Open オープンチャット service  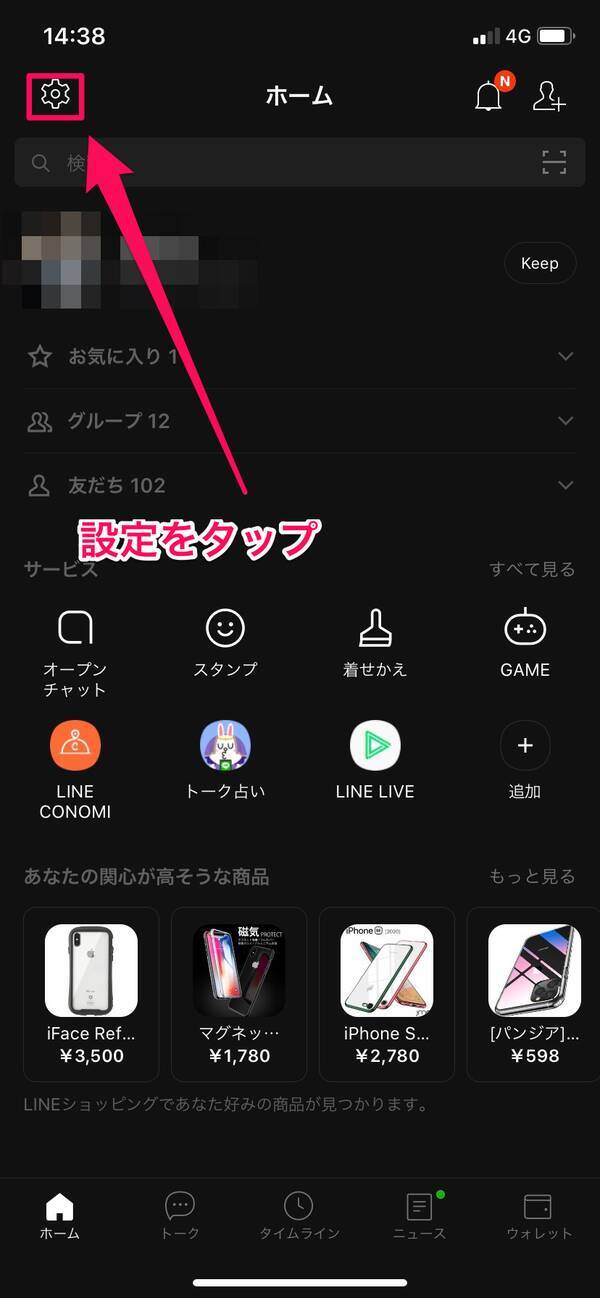(x=75, y=650)
